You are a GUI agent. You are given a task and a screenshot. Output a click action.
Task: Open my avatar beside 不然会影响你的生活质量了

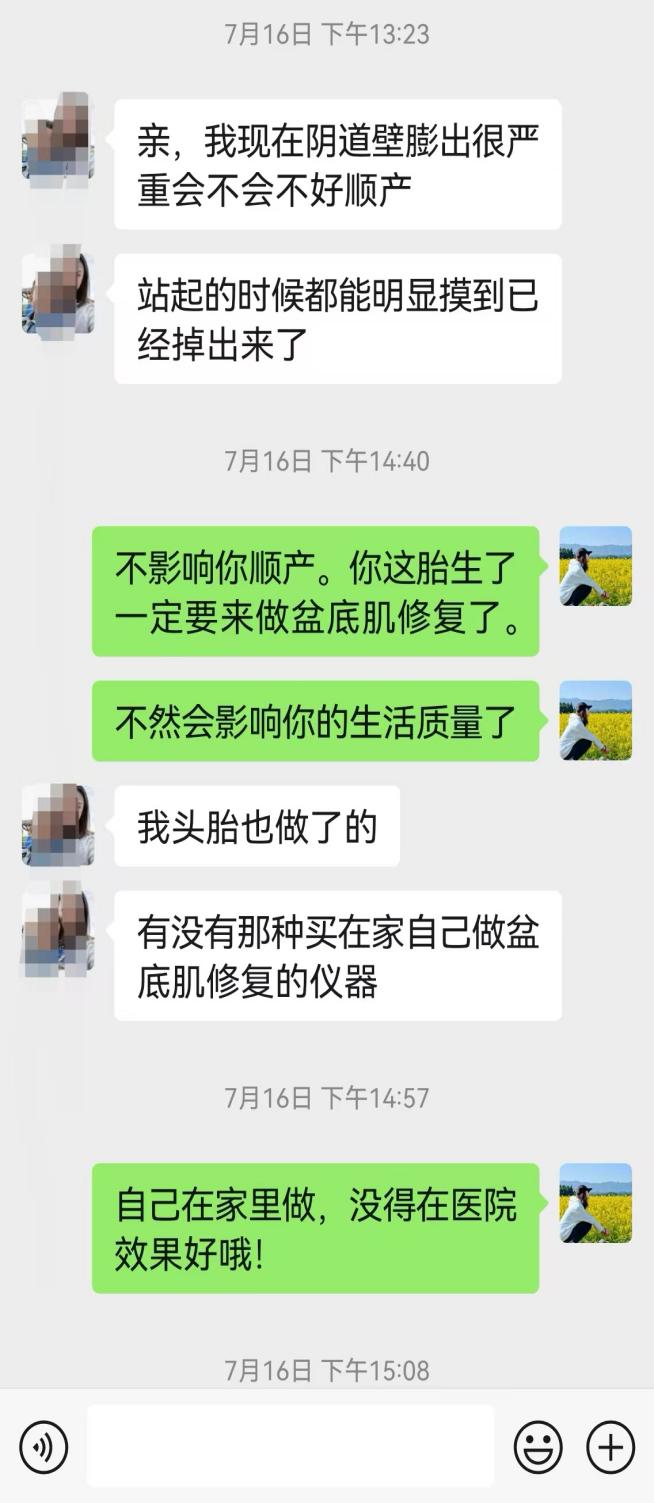pyautogui.click(x=595, y=720)
